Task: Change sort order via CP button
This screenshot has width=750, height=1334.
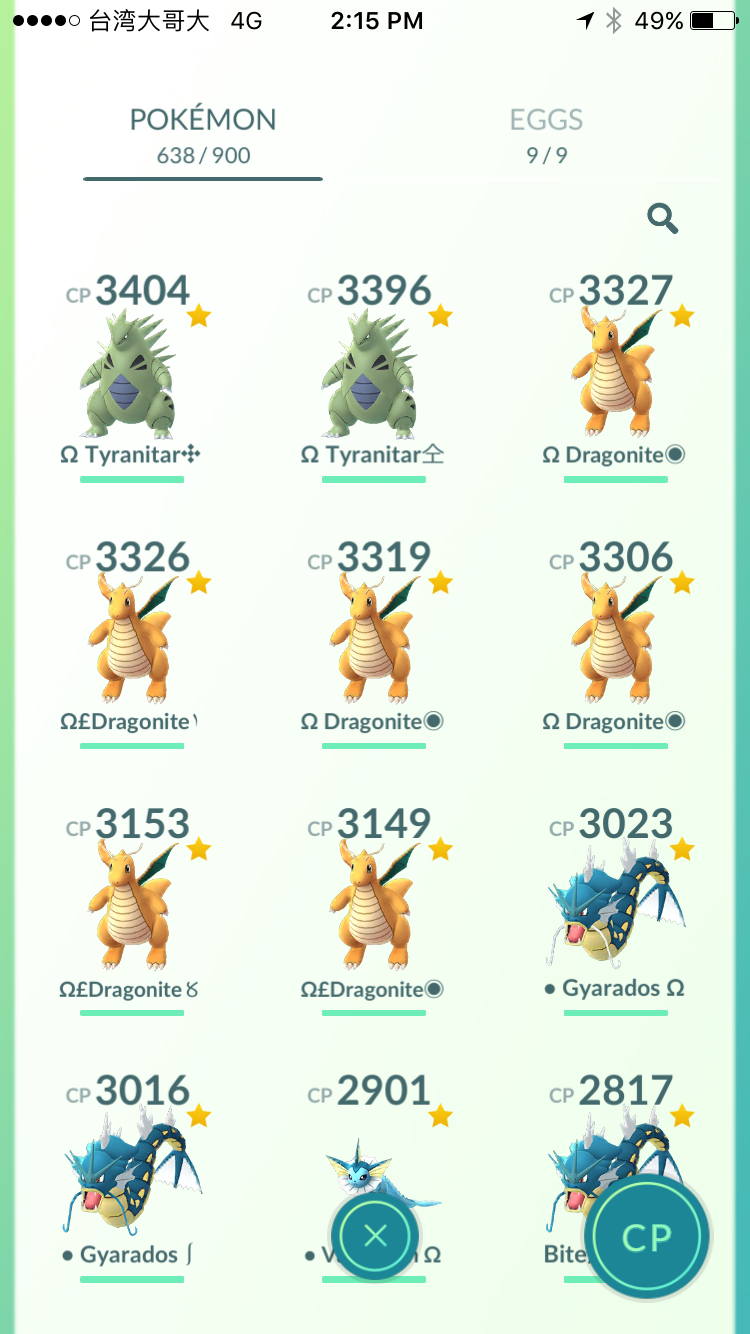Action: pos(647,1238)
